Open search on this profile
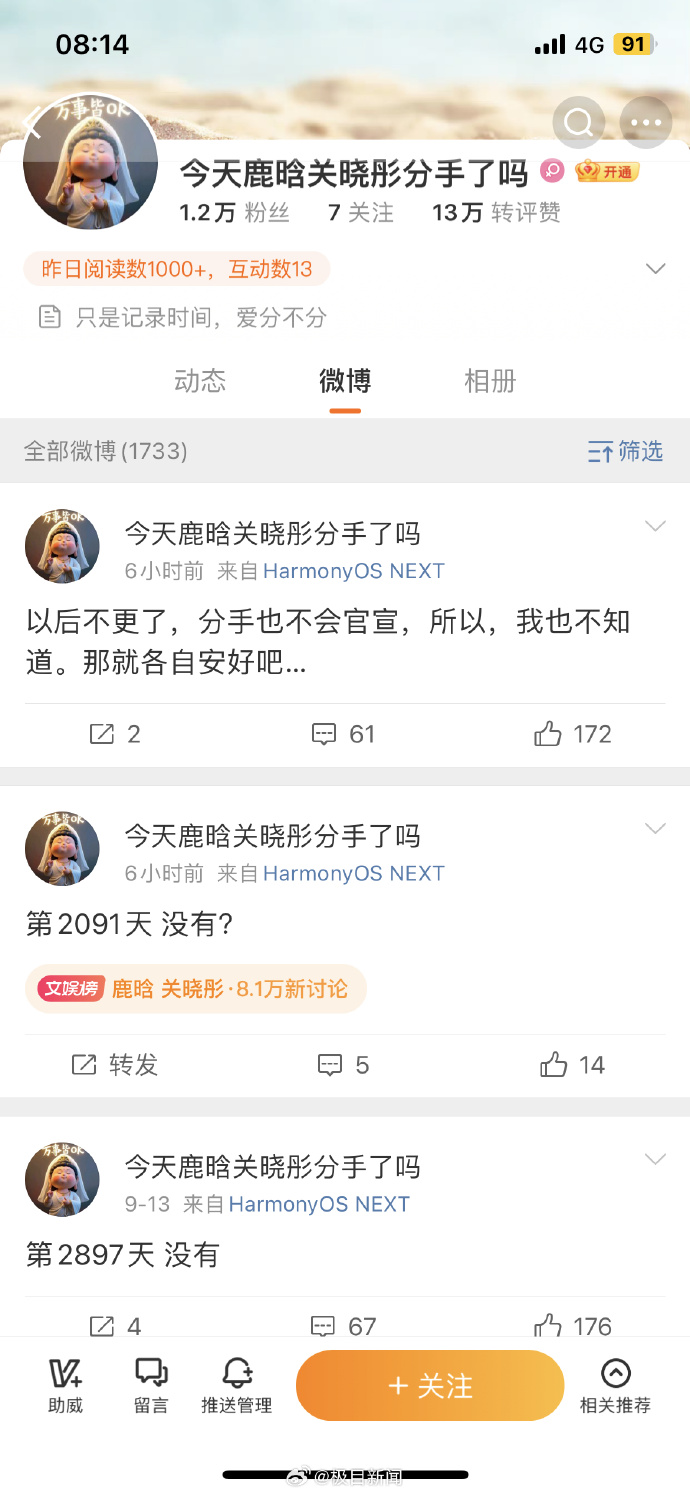This screenshot has height=1493, width=690. (x=579, y=123)
